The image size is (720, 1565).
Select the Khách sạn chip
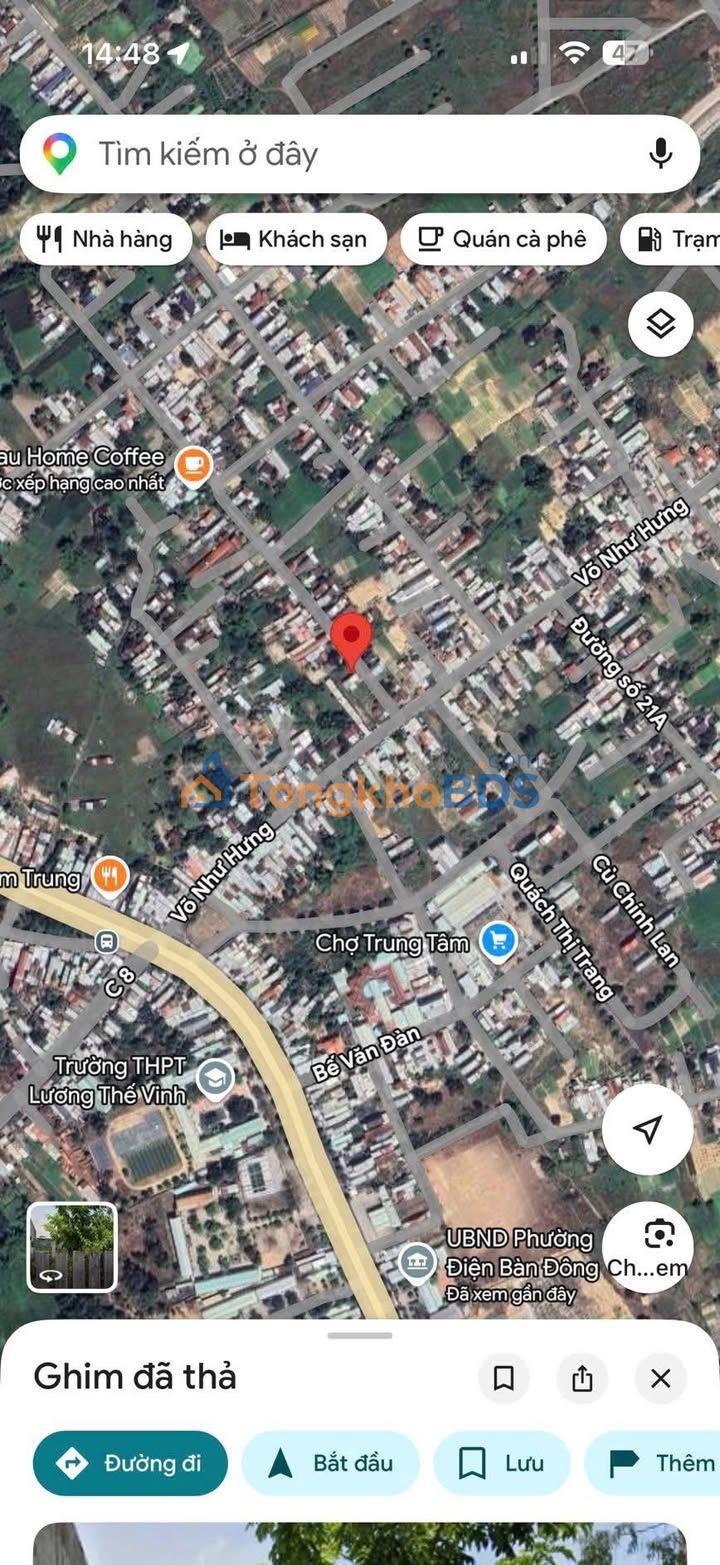pos(295,239)
